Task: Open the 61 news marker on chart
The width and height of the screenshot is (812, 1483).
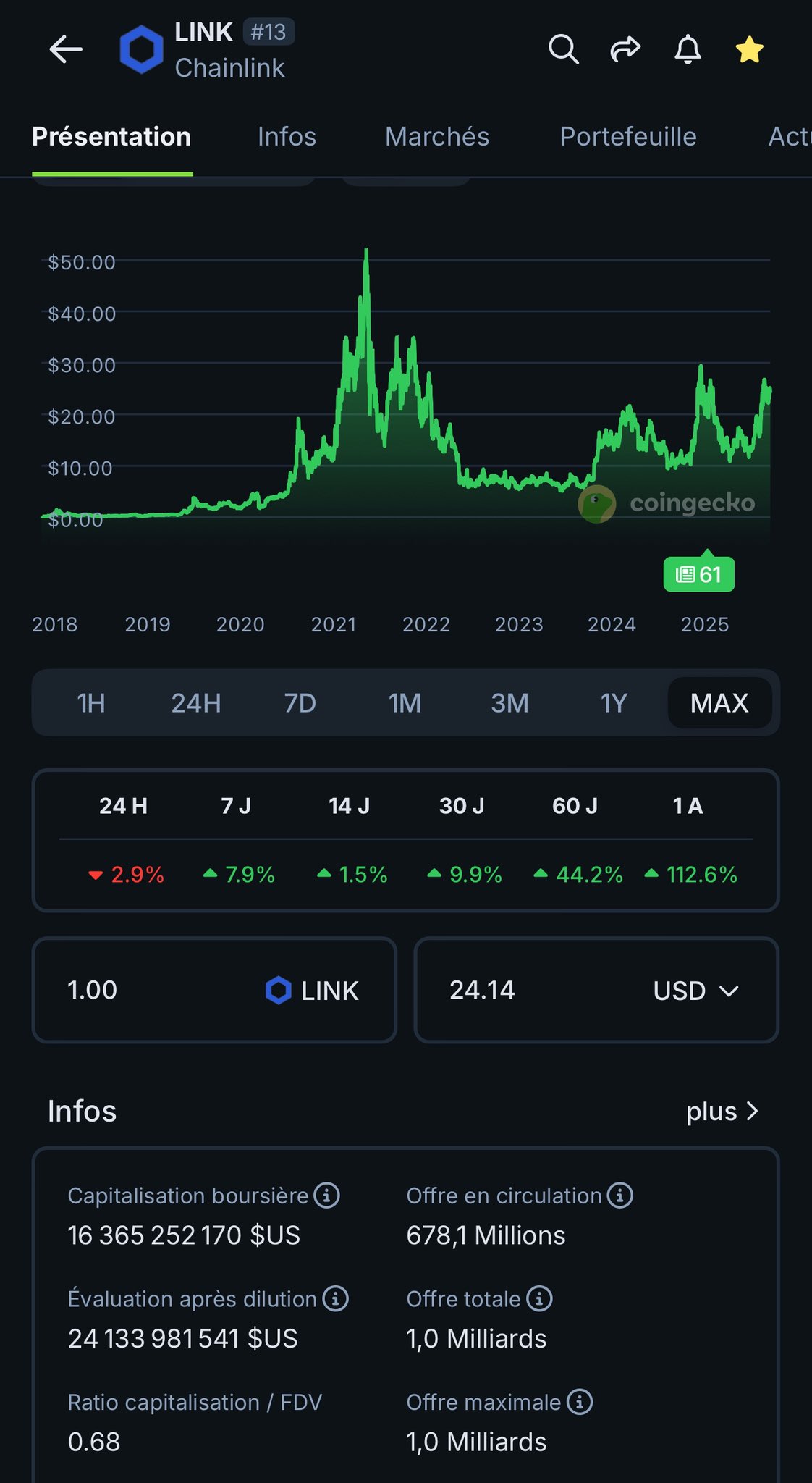Action: 699,574
